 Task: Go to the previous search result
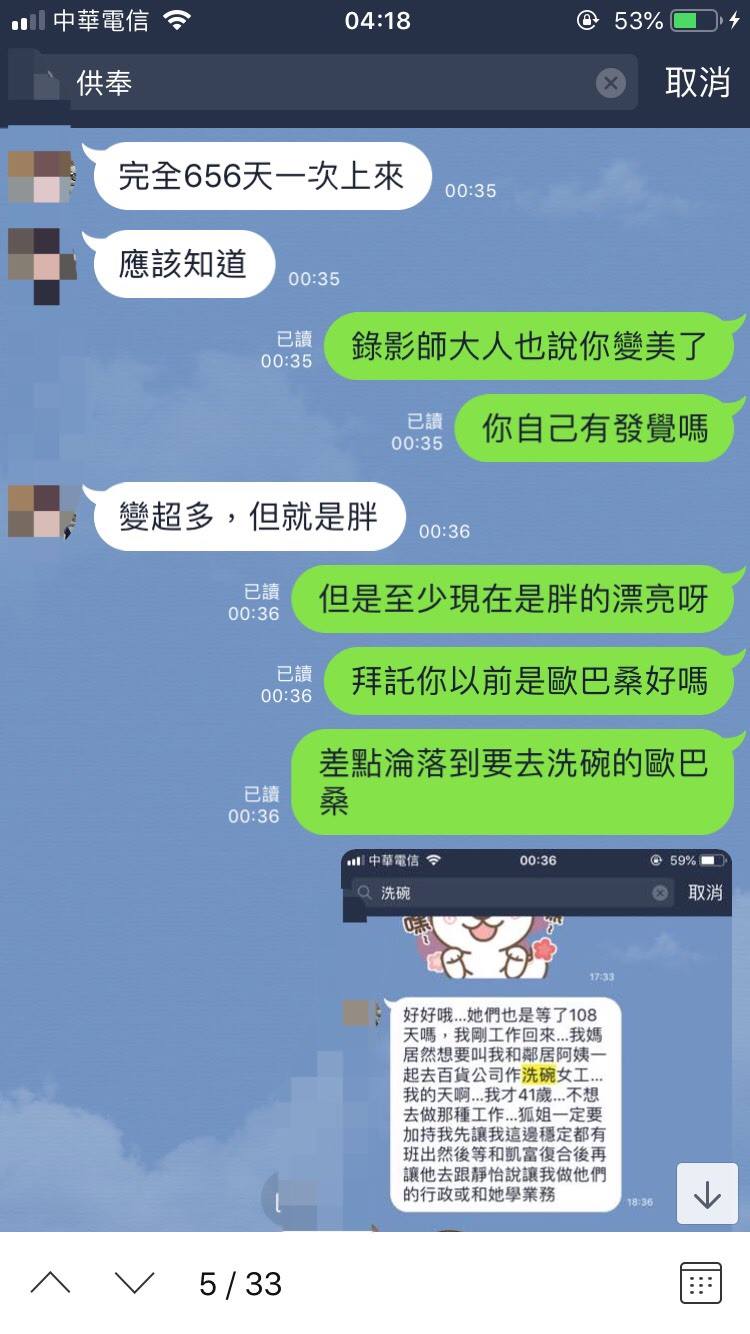coord(50,1283)
